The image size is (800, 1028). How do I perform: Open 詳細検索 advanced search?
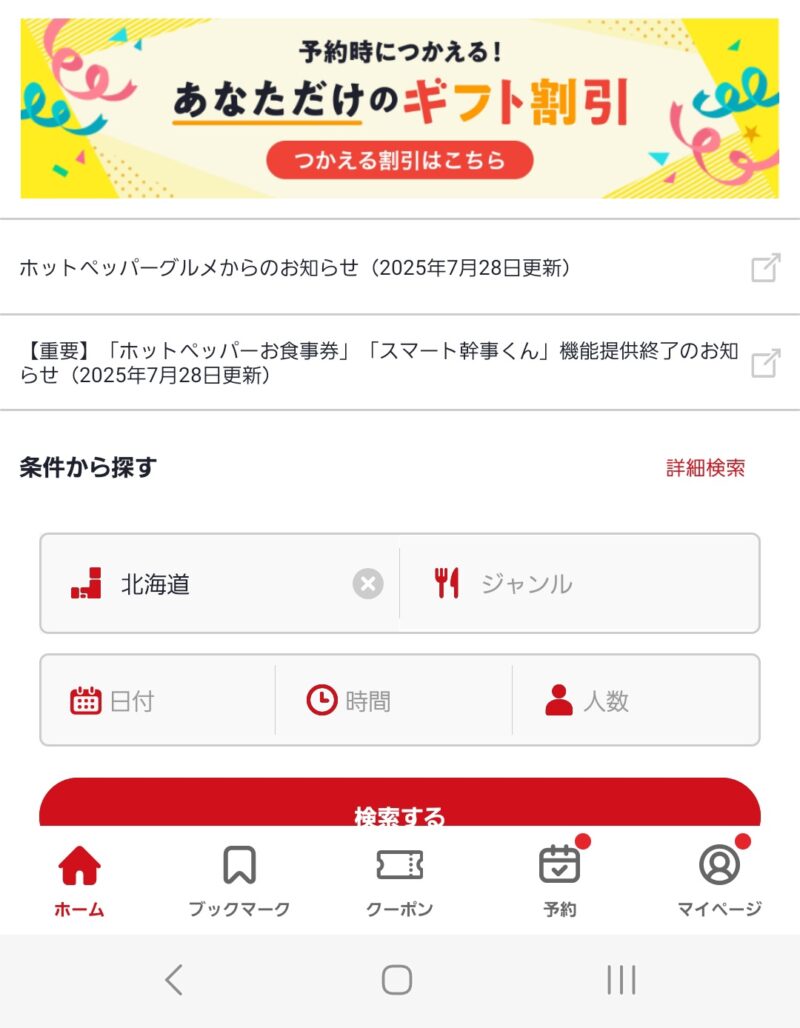[x=705, y=468]
